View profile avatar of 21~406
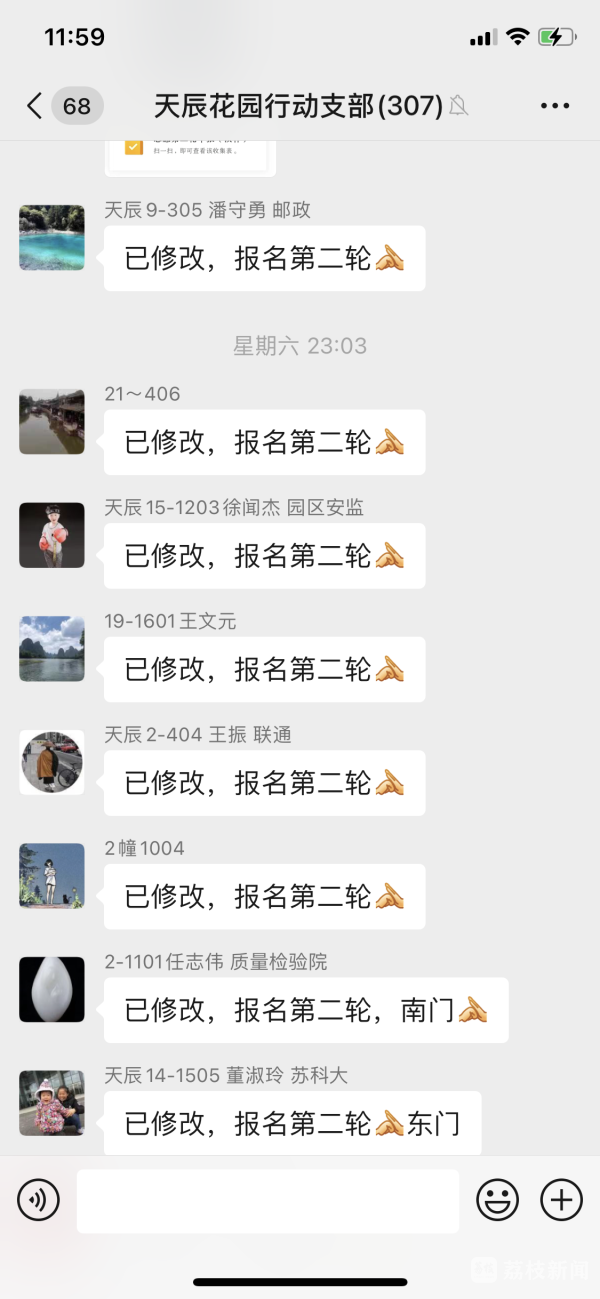600x1299 pixels. [52, 422]
